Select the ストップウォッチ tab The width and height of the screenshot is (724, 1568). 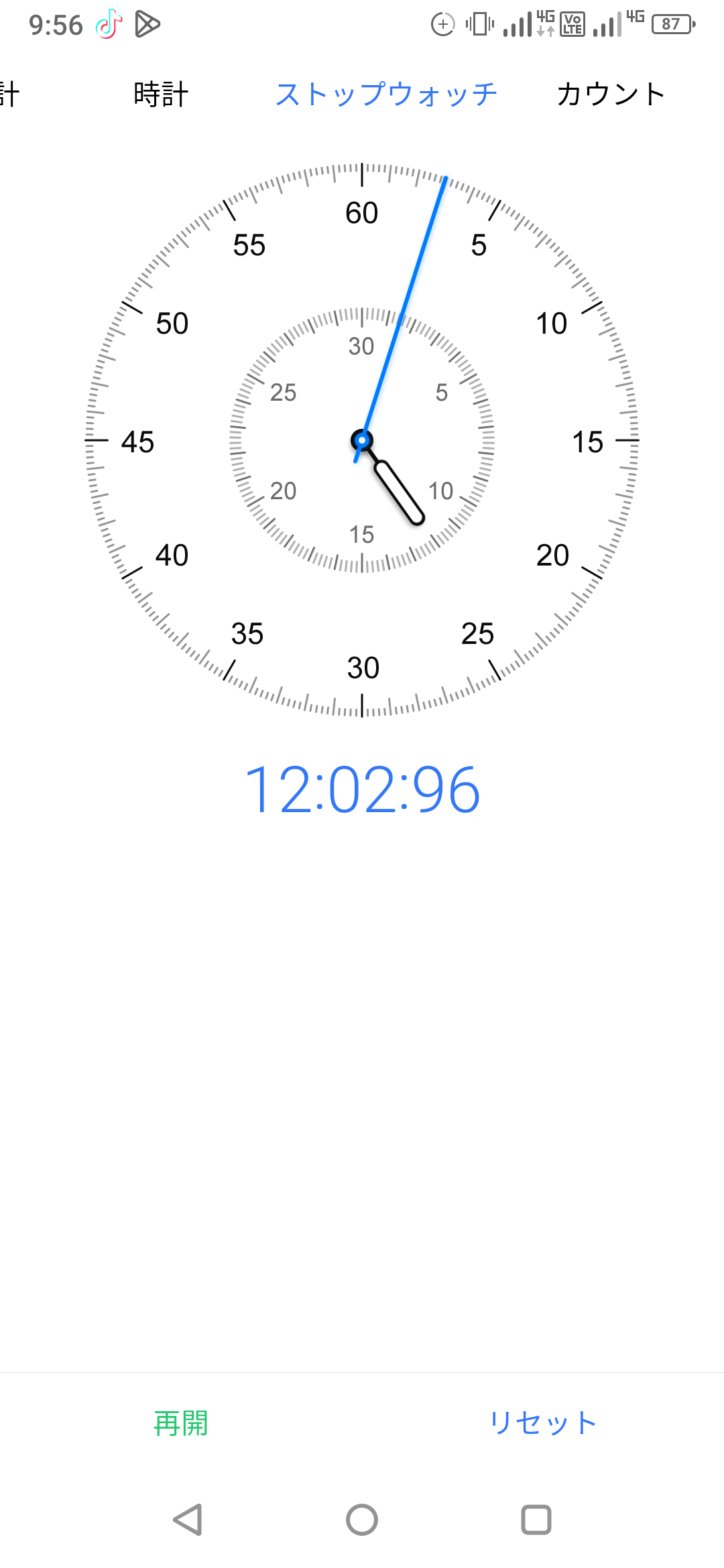tap(386, 94)
